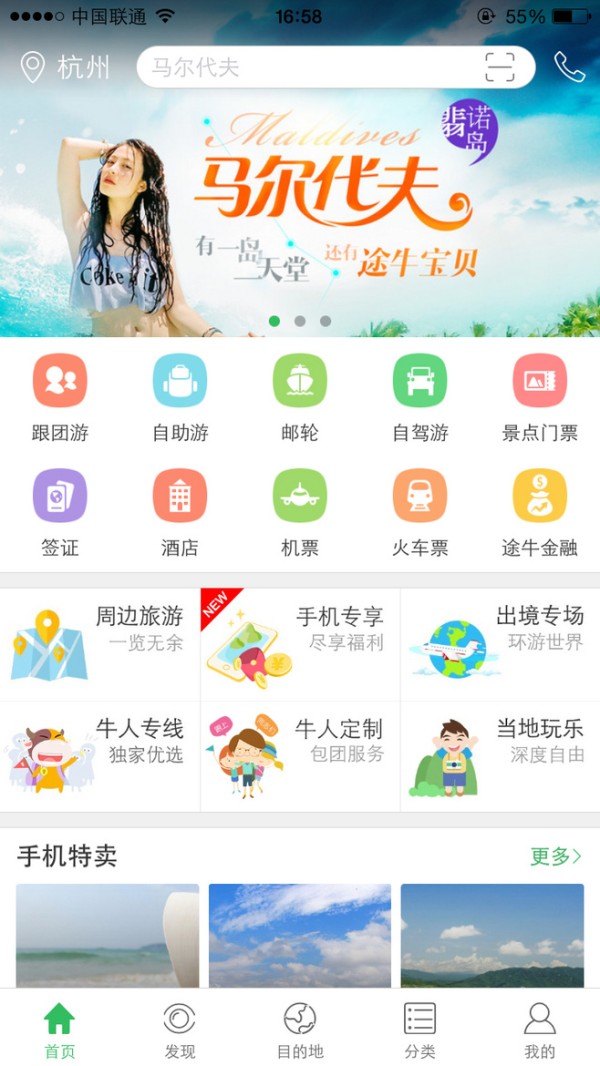Screen dimensions: 600x1066
Task: Open the 马尔代夫 promotional banner
Action: click(x=300, y=210)
